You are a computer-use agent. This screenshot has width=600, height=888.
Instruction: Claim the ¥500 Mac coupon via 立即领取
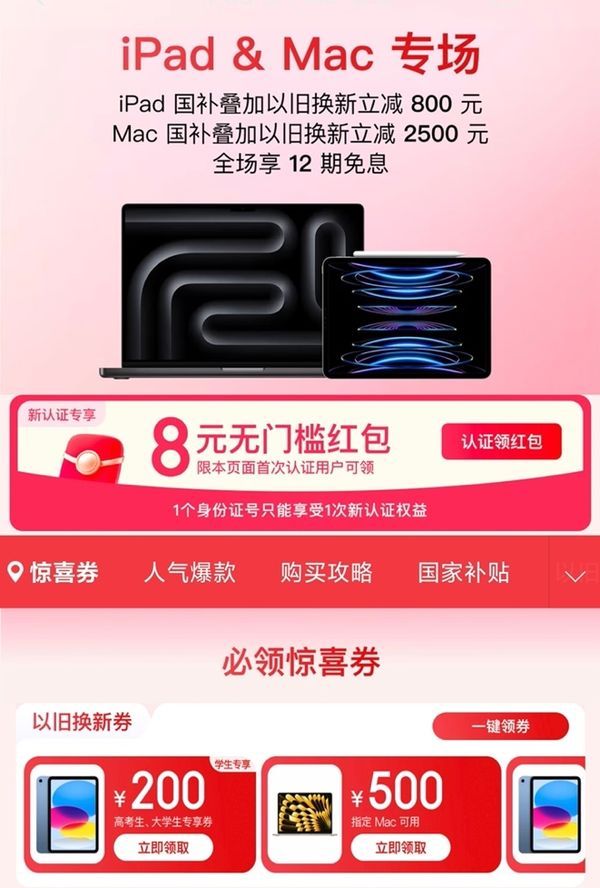(400, 847)
